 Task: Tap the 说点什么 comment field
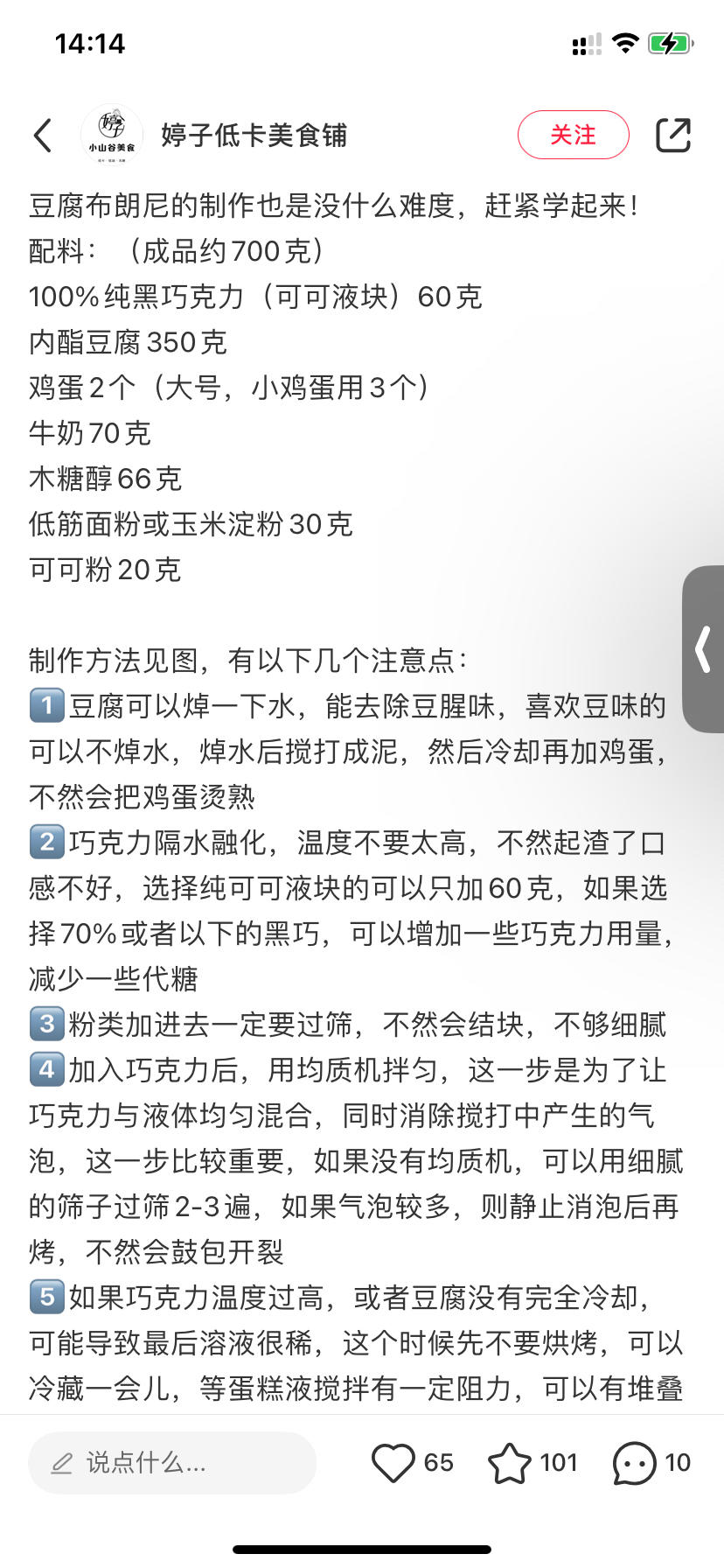172,1462
